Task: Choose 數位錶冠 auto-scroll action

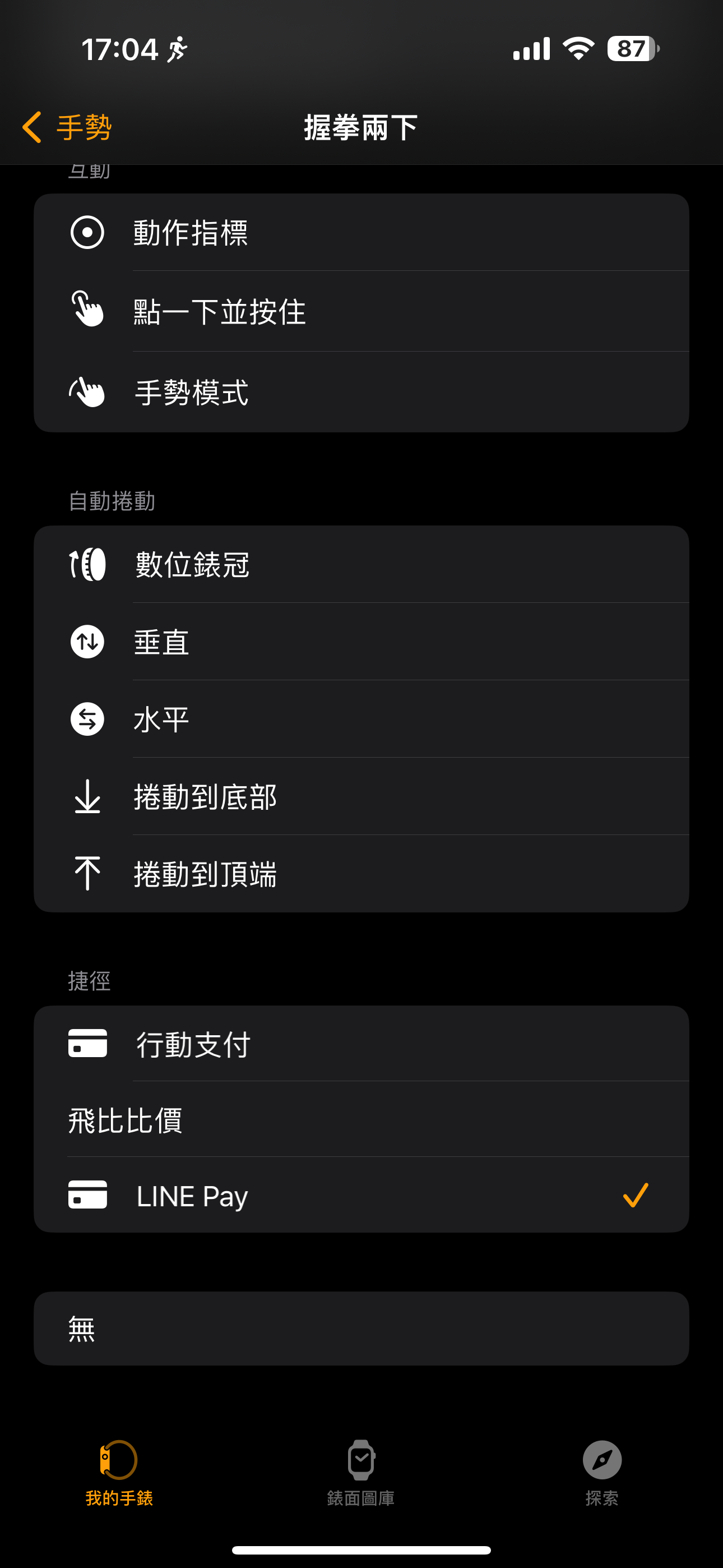Action: [361, 564]
